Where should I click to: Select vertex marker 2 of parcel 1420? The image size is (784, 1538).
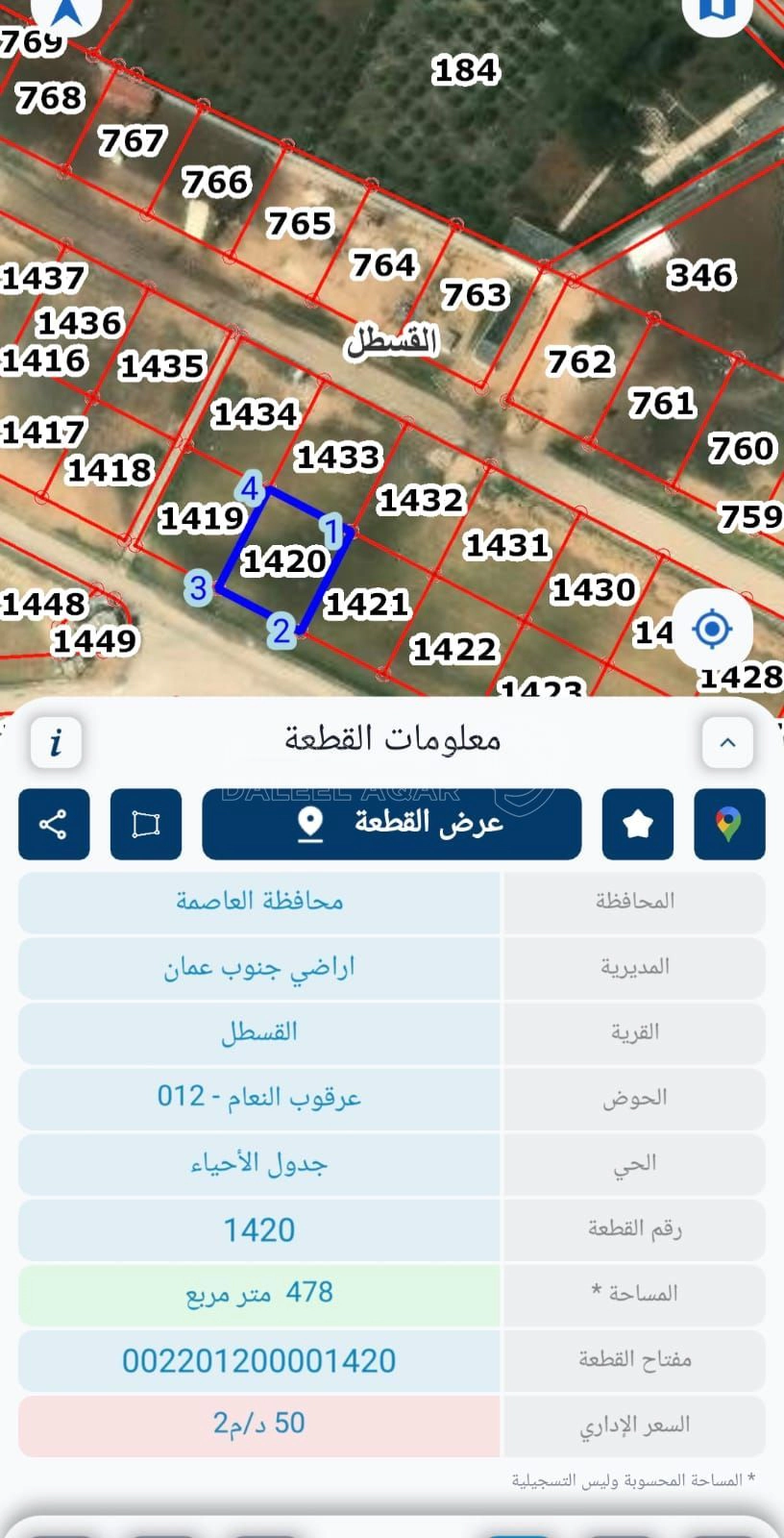[282, 632]
